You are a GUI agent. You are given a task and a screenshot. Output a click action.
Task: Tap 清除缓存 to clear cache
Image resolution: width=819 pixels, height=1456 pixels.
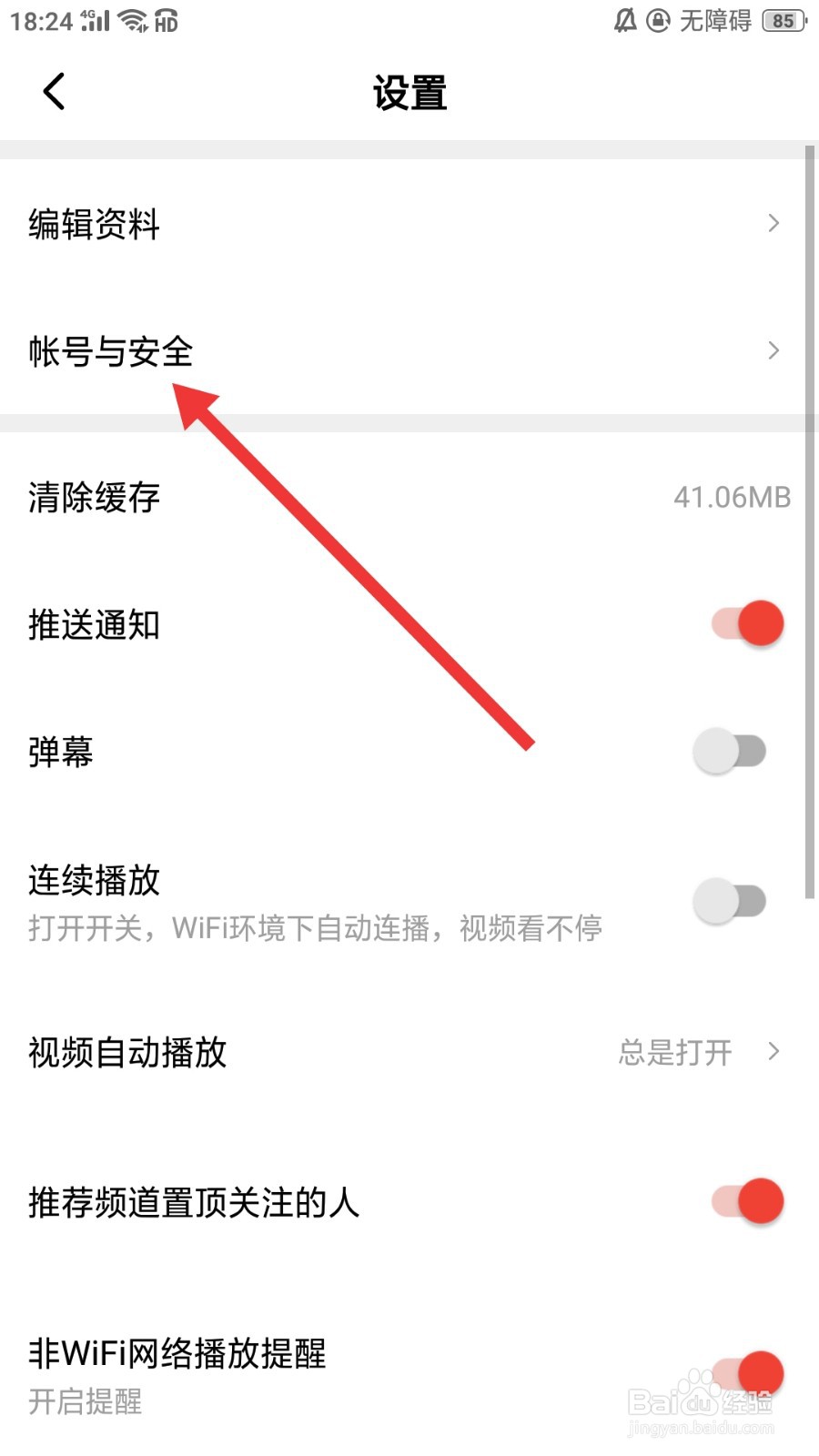coord(92,498)
